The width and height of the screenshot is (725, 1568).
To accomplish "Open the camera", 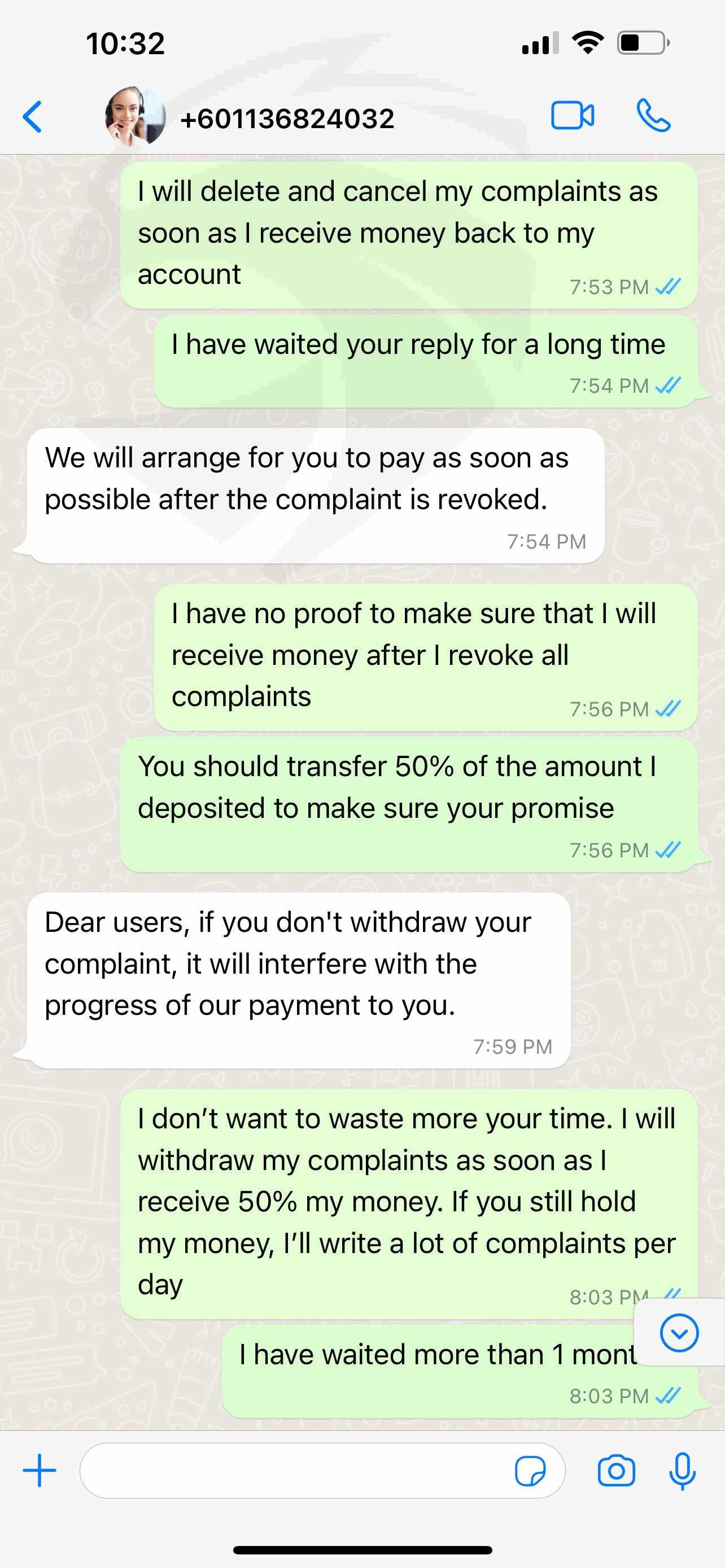I will (x=616, y=1471).
